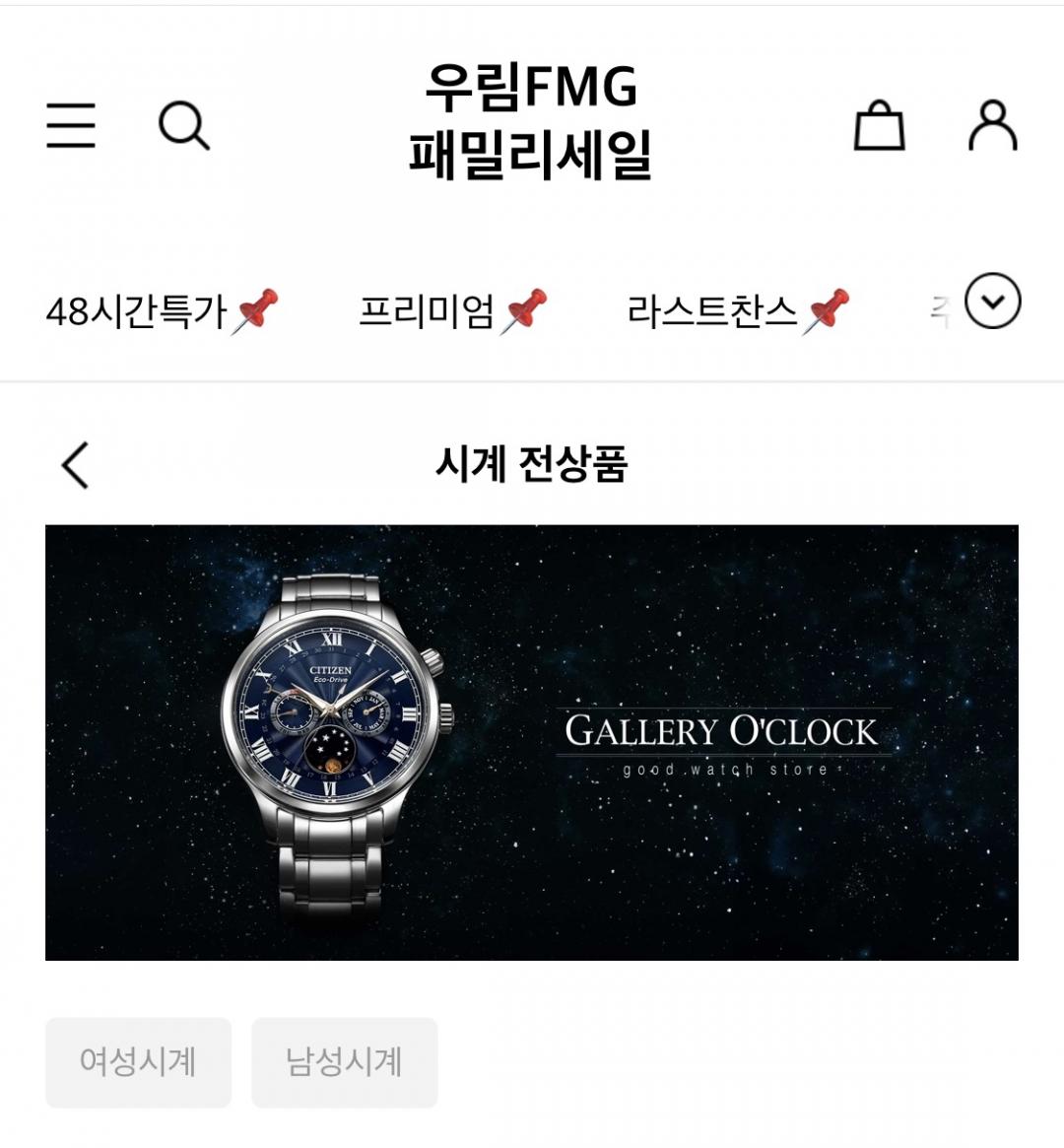This screenshot has height=1148, width=1064.
Task: Go back from 시계 전상품
Action: pos(76,464)
